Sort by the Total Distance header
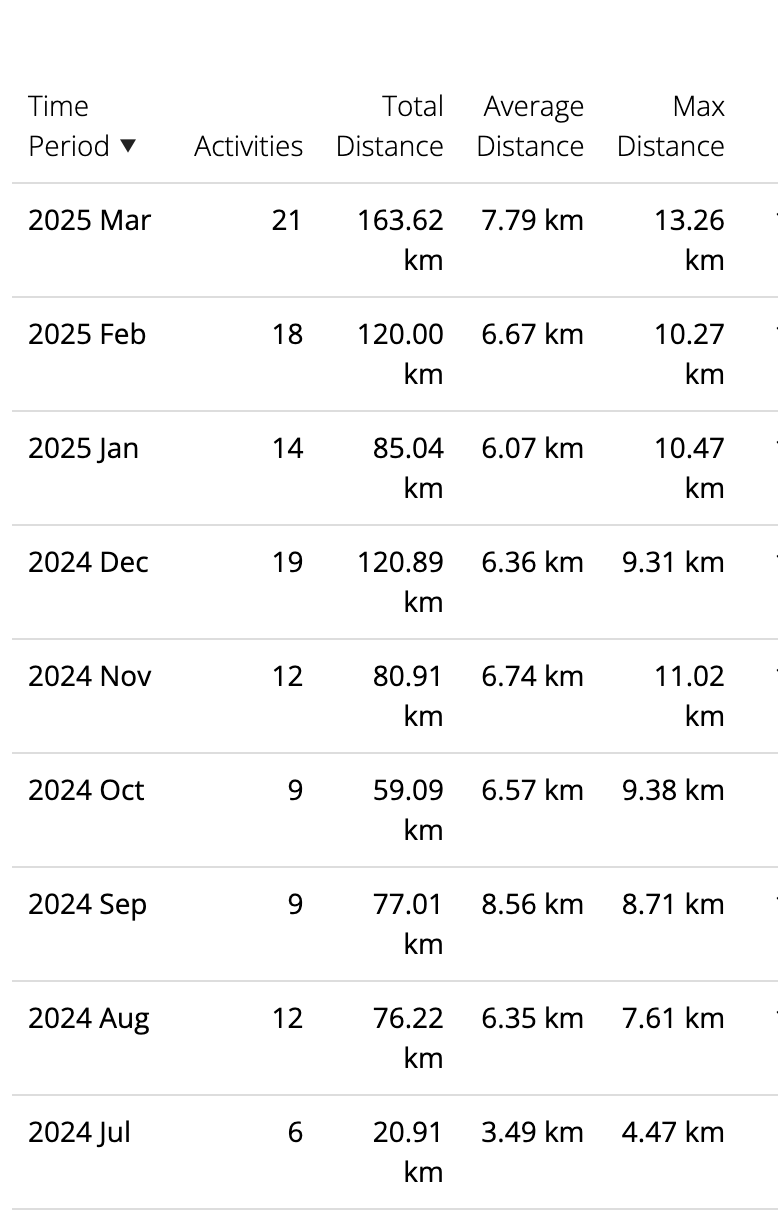The width and height of the screenshot is (778, 1212). (390, 127)
